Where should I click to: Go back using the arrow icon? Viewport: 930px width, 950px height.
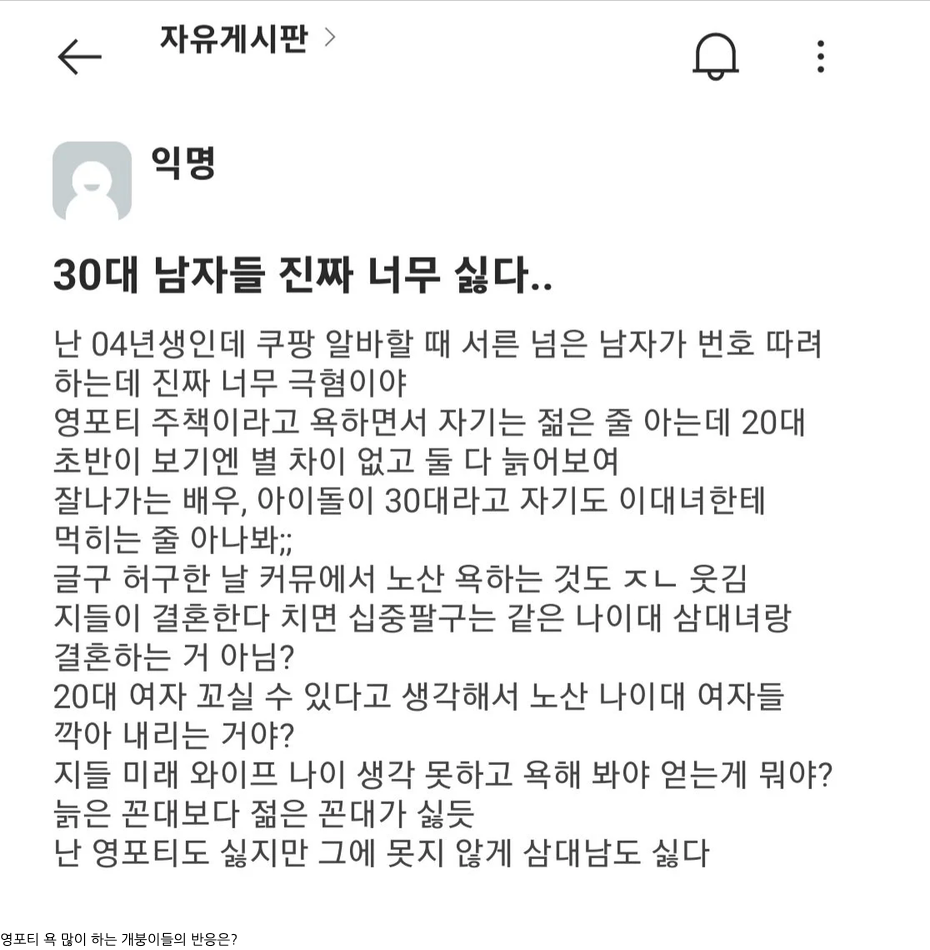[80, 57]
